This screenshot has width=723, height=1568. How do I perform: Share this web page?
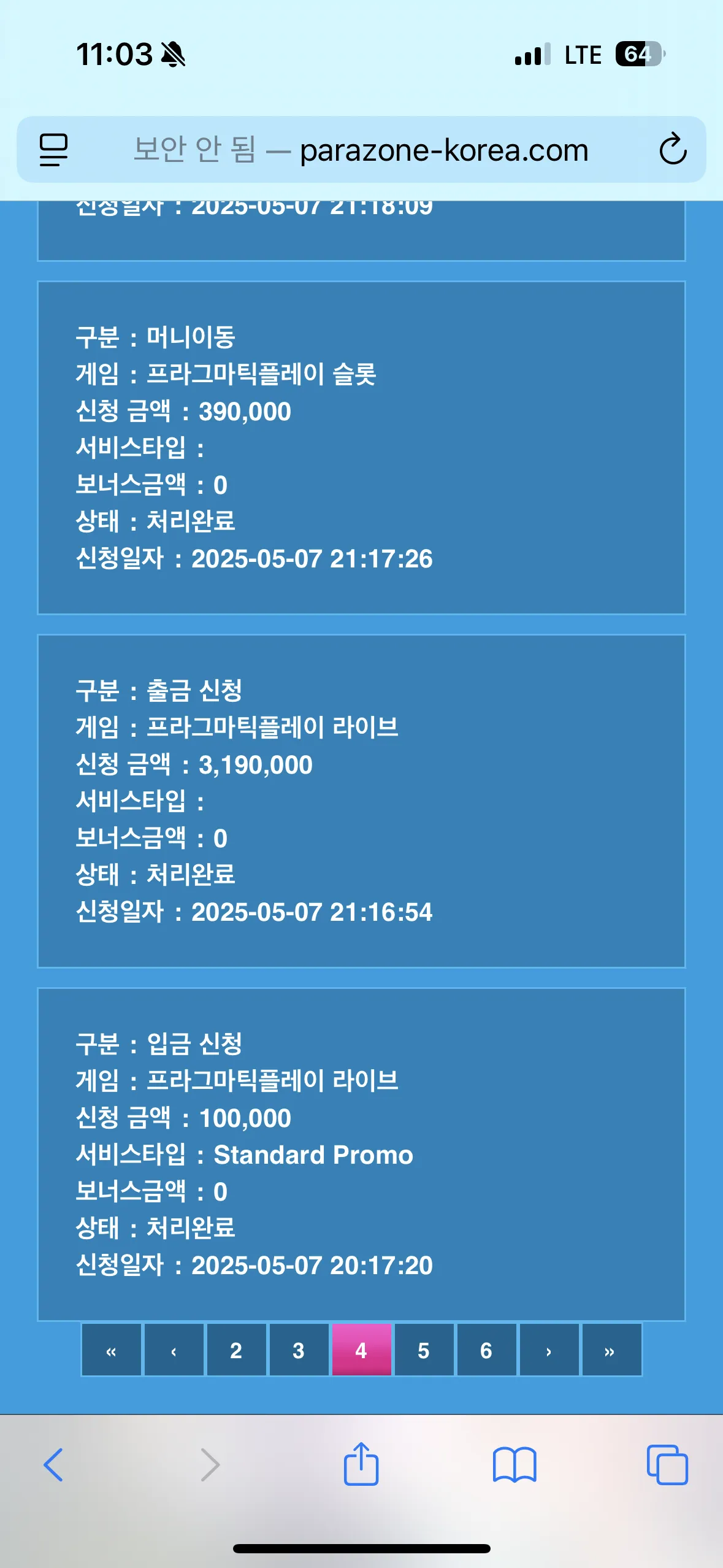[x=361, y=1464]
